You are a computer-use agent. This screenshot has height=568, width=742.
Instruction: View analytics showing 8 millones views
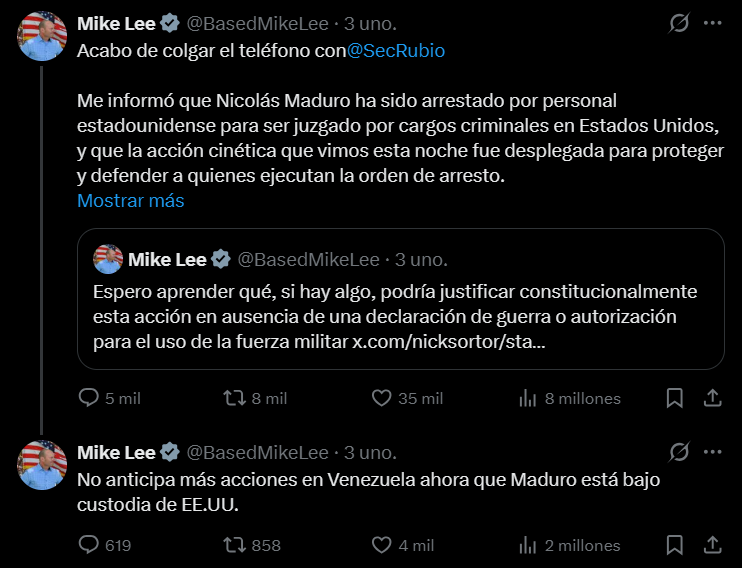[528, 398]
